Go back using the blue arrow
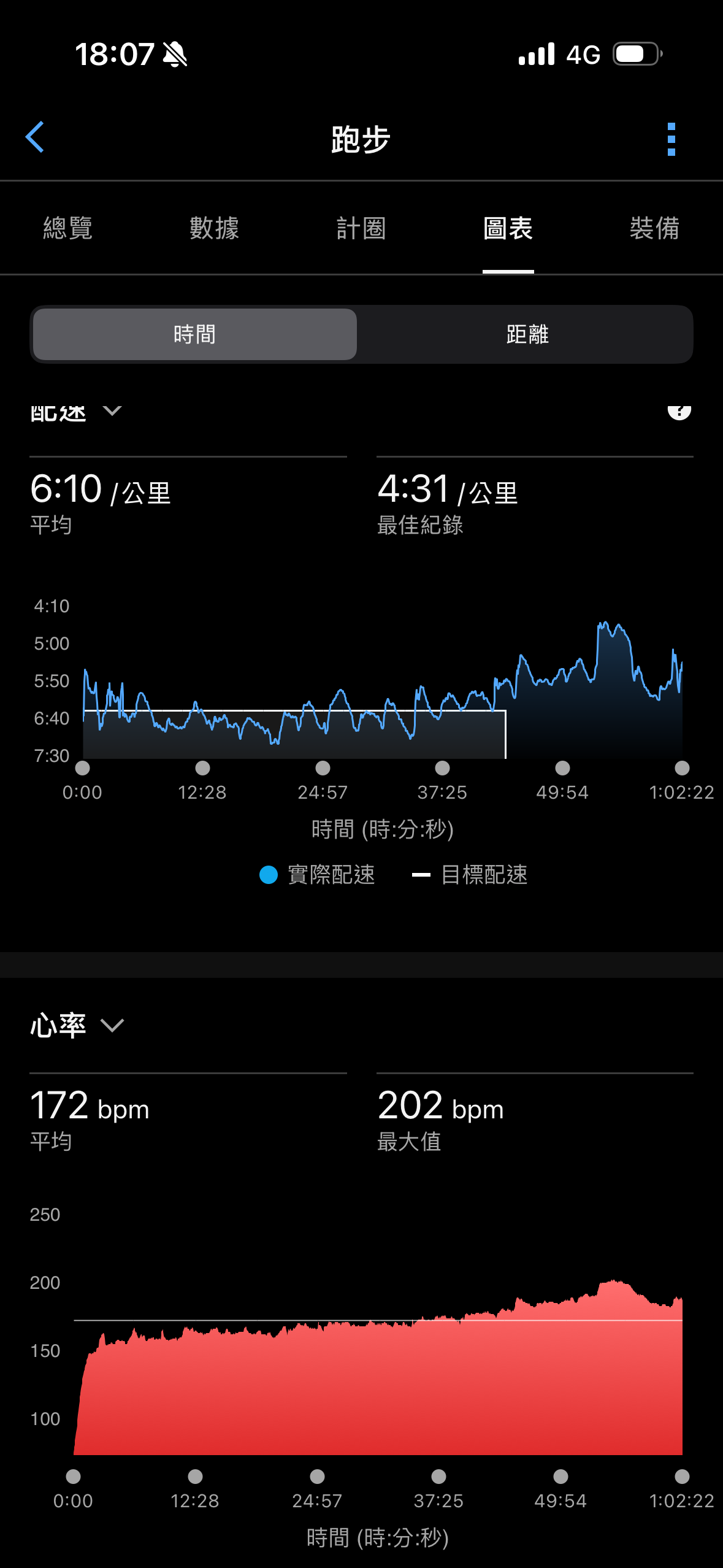The width and height of the screenshot is (723, 1568). point(35,137)
